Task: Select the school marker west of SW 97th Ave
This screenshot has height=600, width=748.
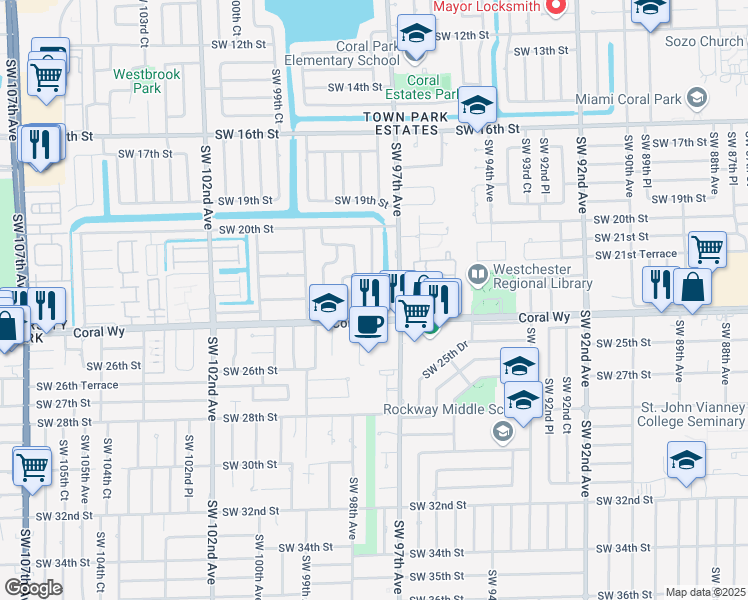Action: tap(328, 303)
